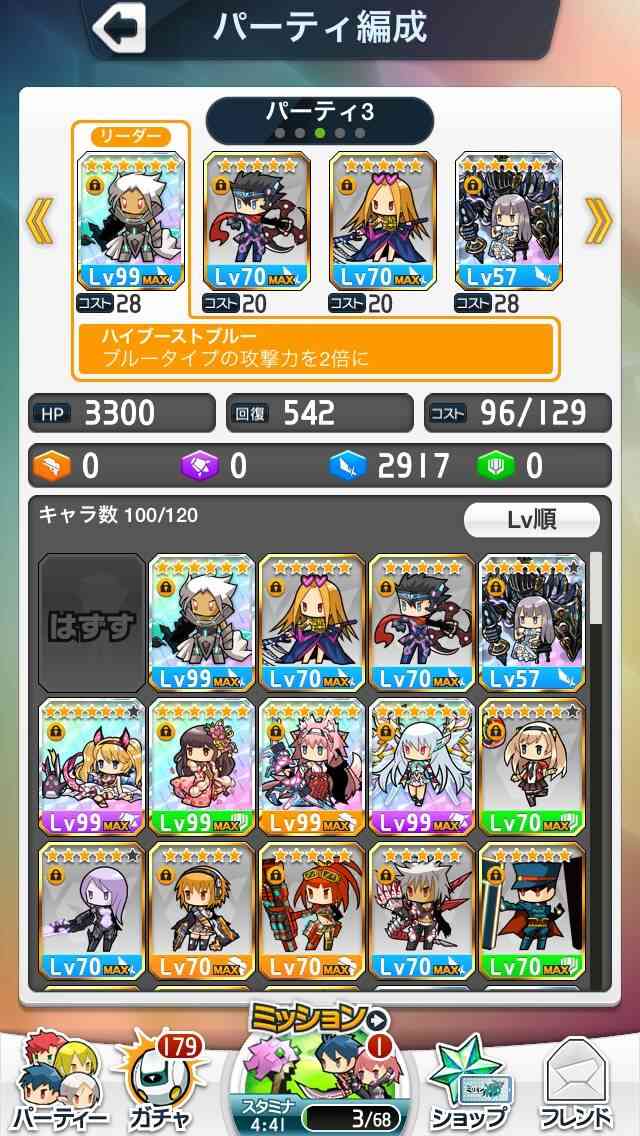640x1136 pixels.
Task: Change sort order with the Lv順 button
Action: click(531, 519)
